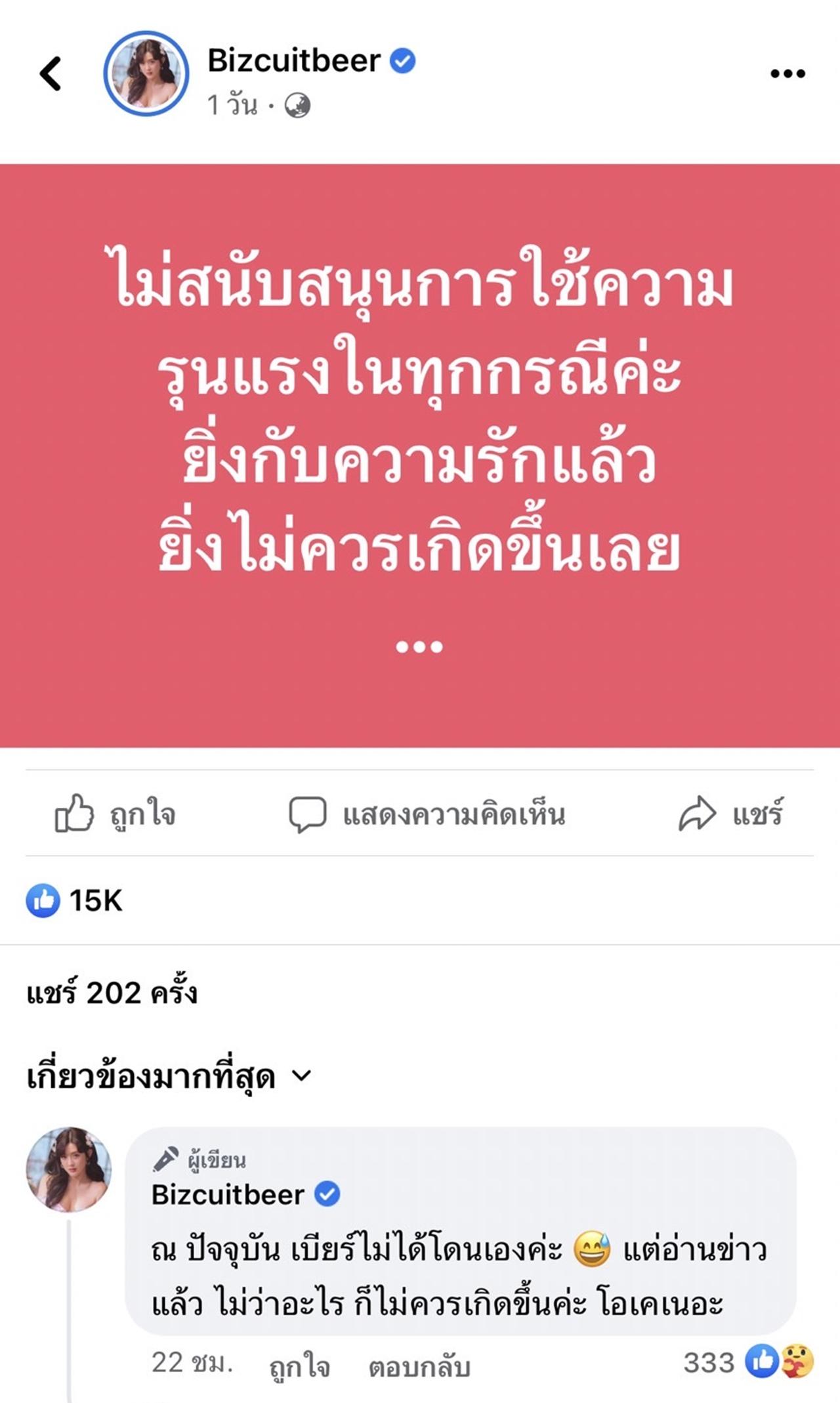Expand the post text via the three dots

tap(419, 647)
